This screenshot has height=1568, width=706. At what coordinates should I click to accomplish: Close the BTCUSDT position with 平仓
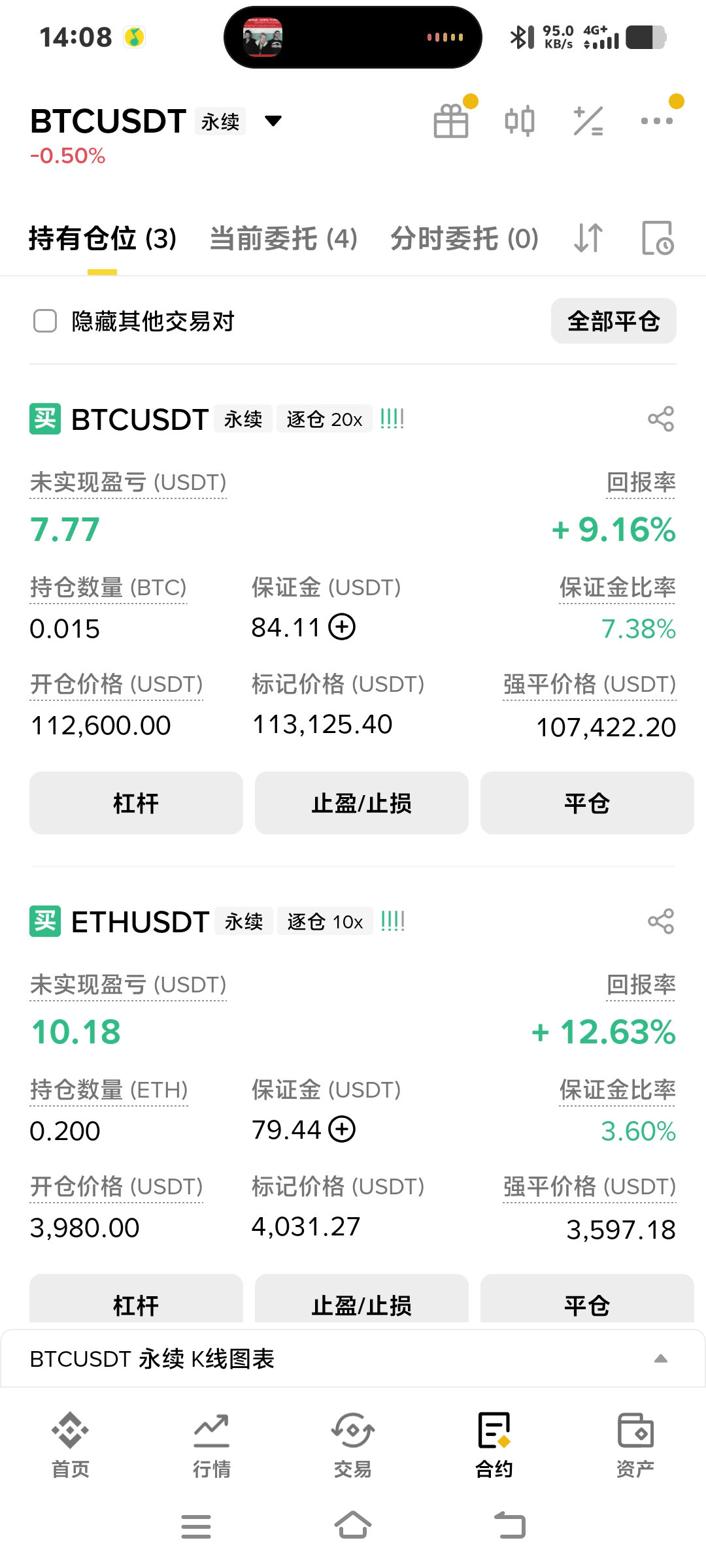[x=587, y=803]
